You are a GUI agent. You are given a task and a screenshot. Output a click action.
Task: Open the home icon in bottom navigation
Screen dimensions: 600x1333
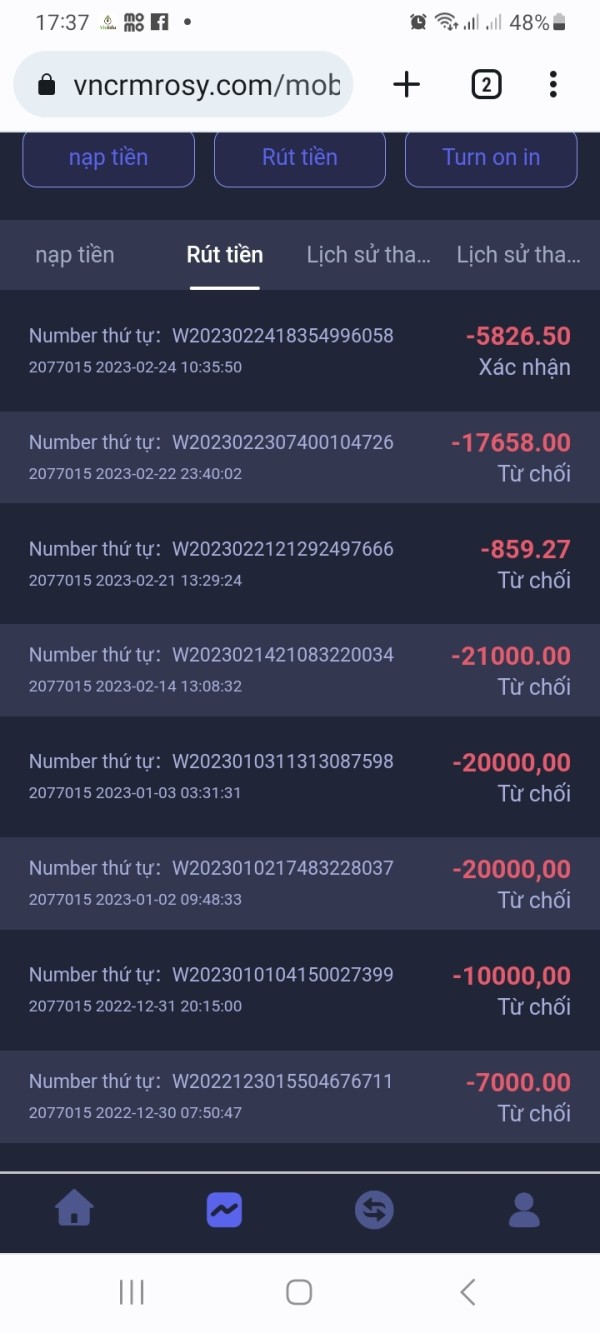click(75, 1209)
